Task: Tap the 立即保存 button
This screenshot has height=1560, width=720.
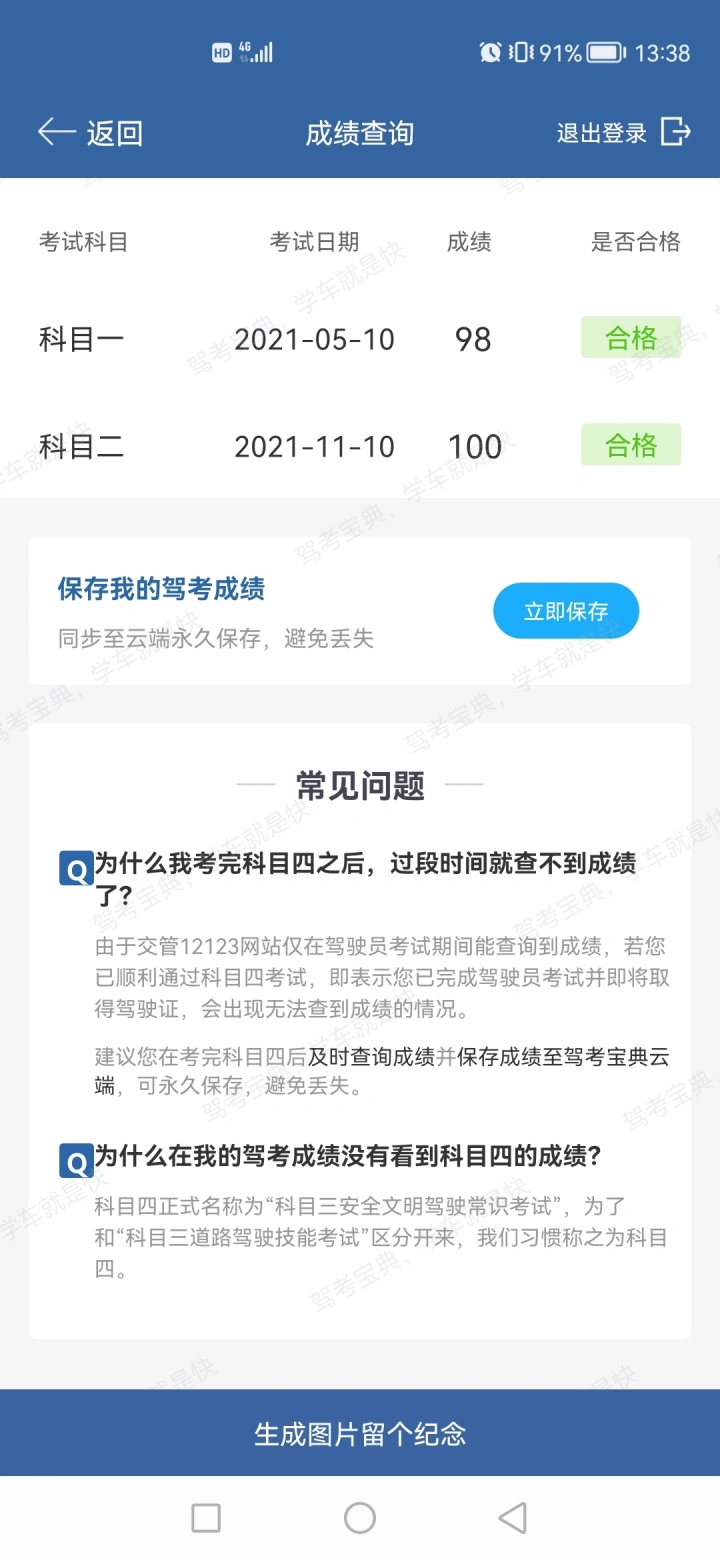Action: tap(566, 611)
